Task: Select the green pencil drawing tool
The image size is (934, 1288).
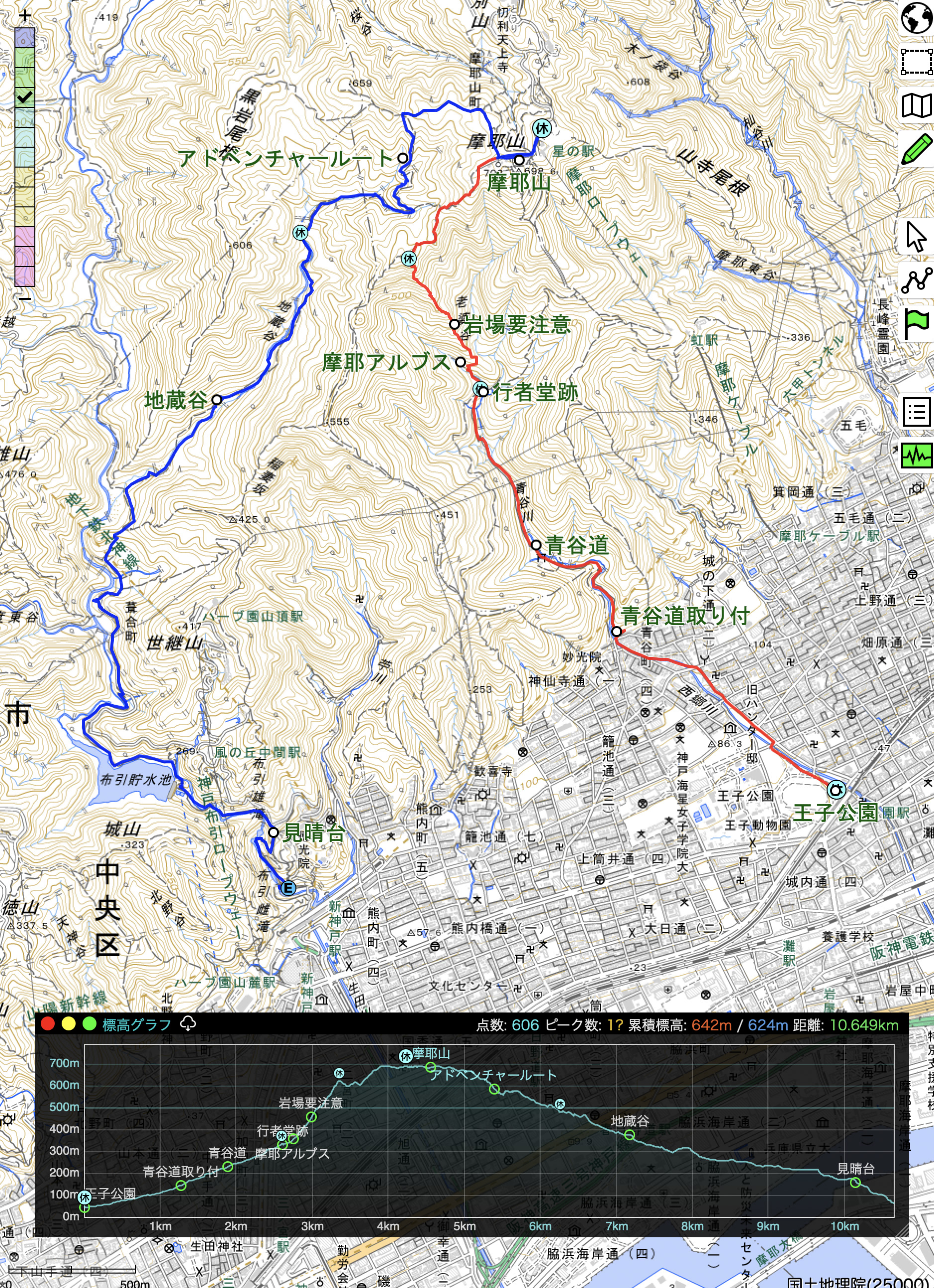Action: [917, 150]
